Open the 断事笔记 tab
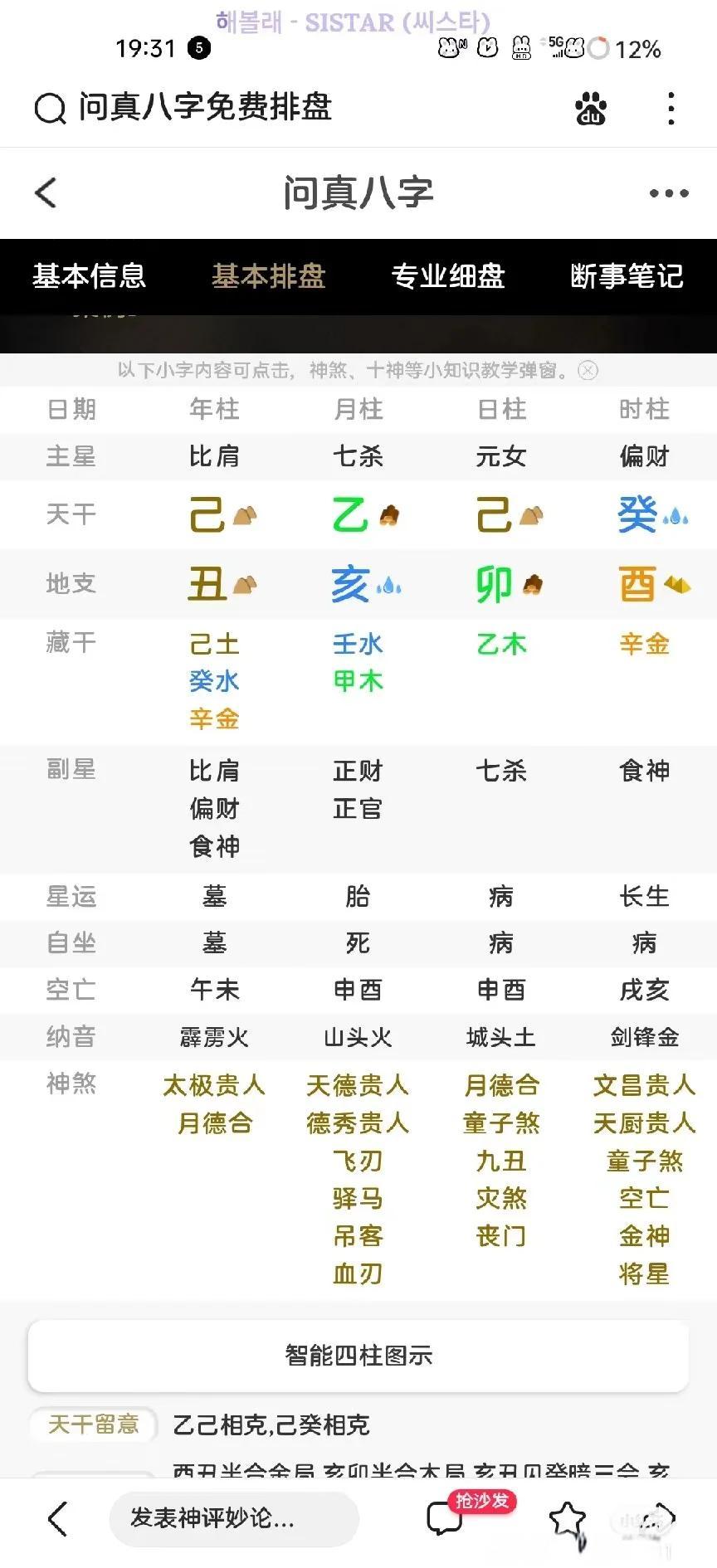Screen dimensions: 717x1568 (x=627, y=275)
